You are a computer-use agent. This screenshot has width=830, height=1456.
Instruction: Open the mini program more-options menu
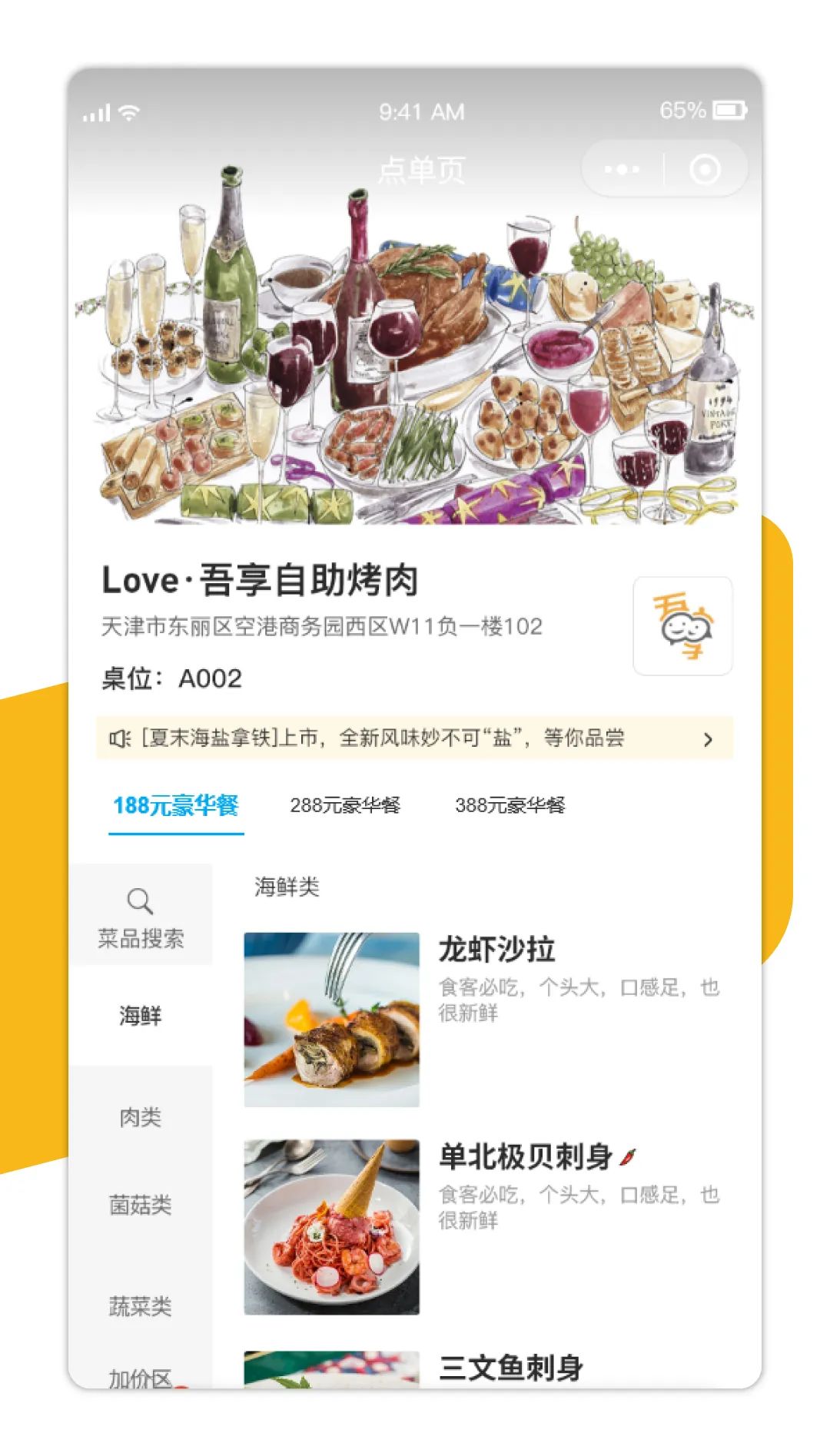coord(622,169)
